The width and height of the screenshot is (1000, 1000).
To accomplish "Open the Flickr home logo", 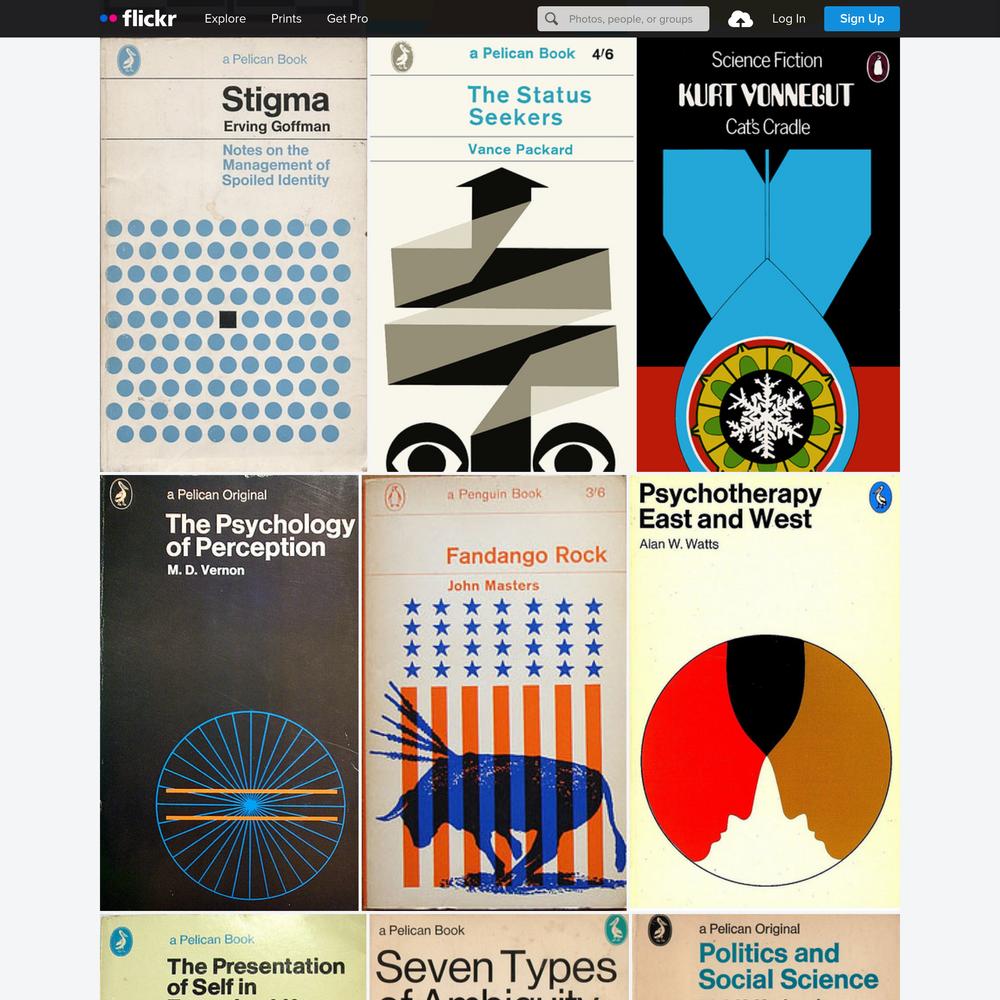I will pos(139,18).
